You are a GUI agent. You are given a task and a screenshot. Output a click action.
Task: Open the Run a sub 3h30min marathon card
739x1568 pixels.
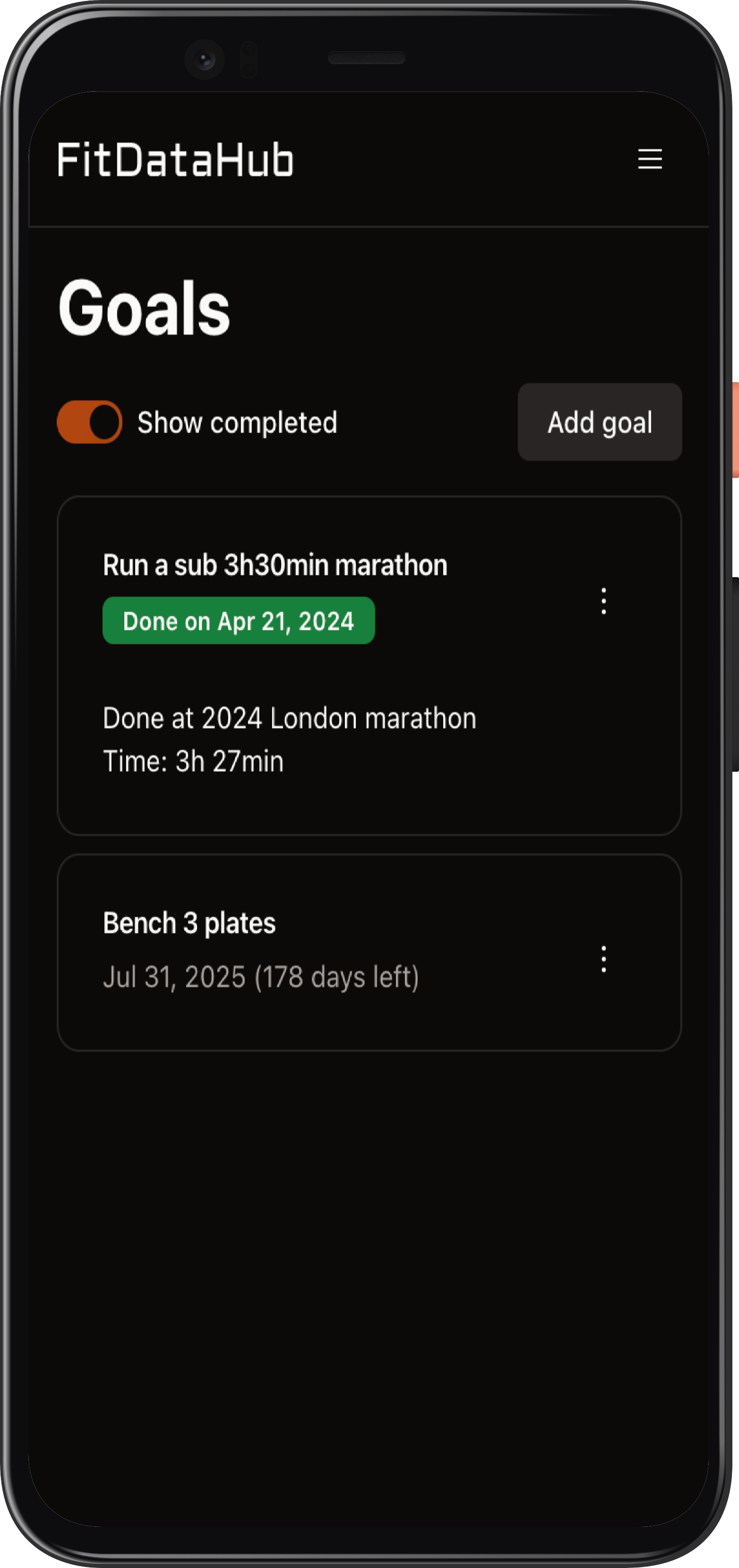[275, 565]
